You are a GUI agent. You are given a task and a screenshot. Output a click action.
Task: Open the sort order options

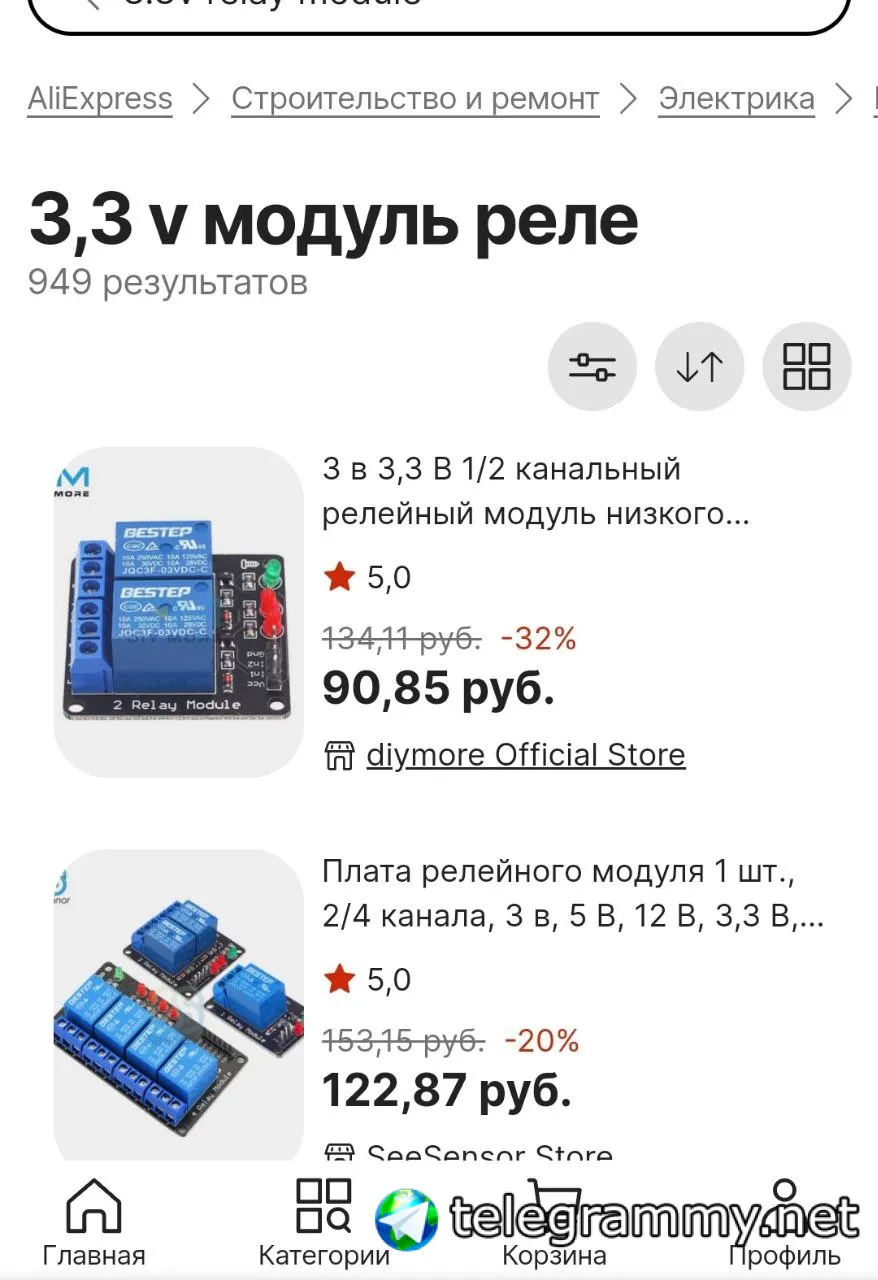point(699,367)
